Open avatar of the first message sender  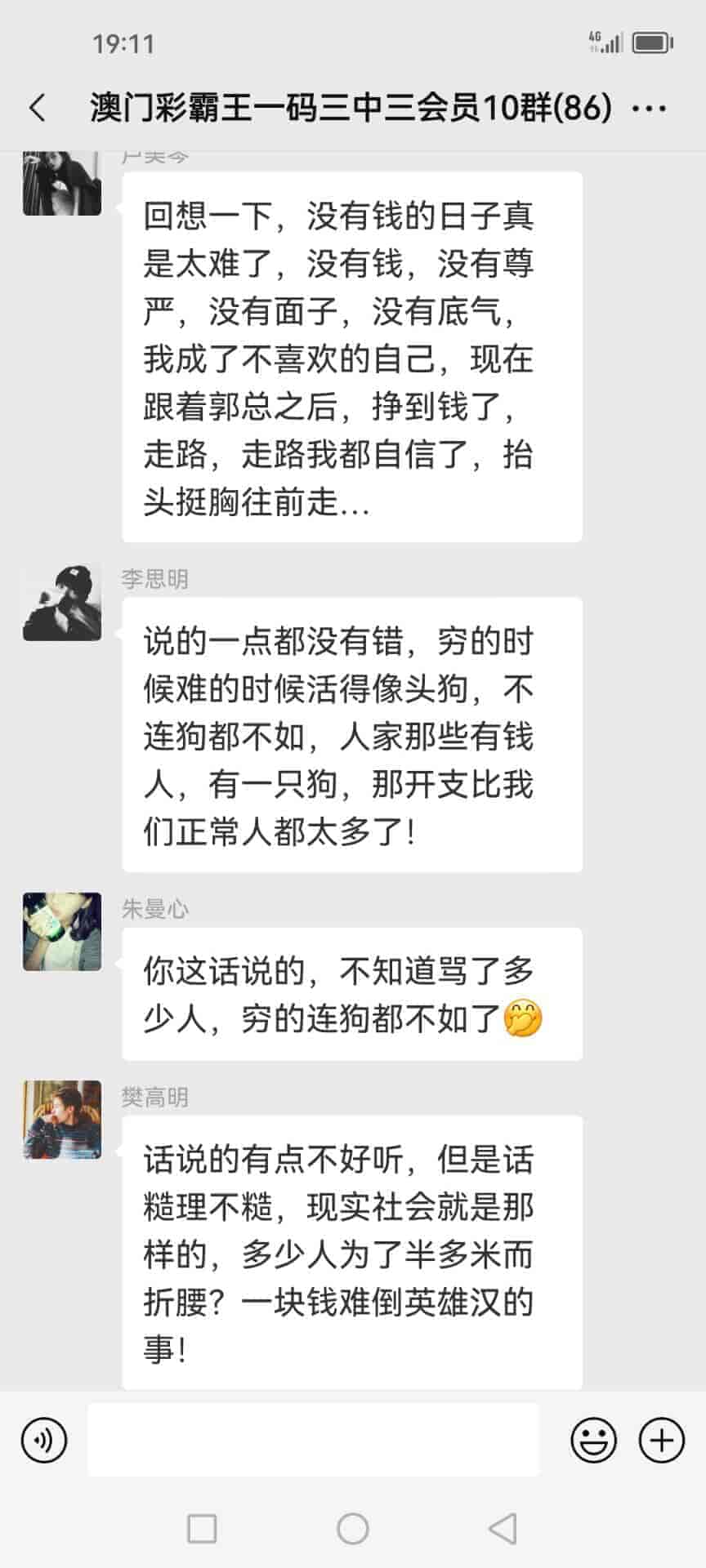[x=62, y=185]
